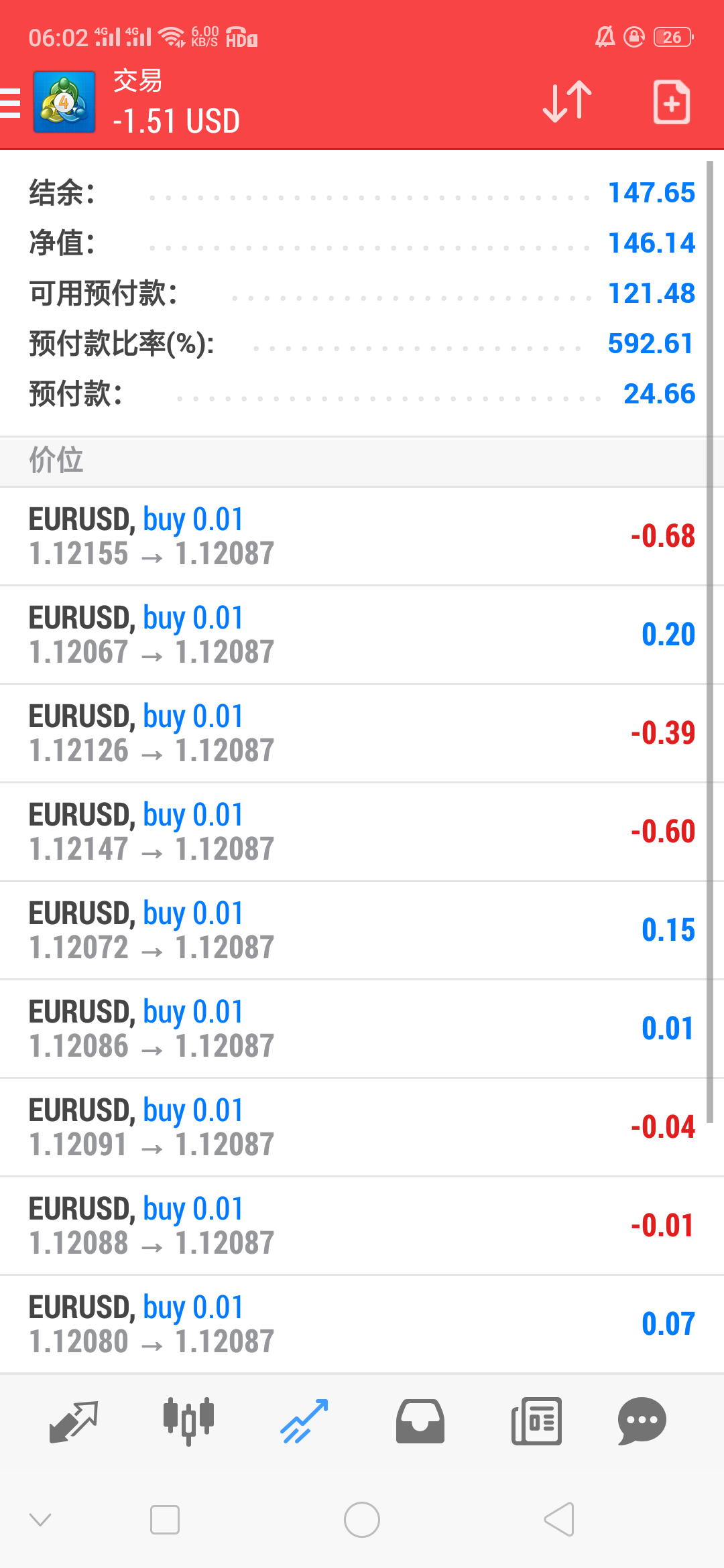Select EURUSD position opened at 1.12072
The image size is (724, 1568).
tap(362, 930)
